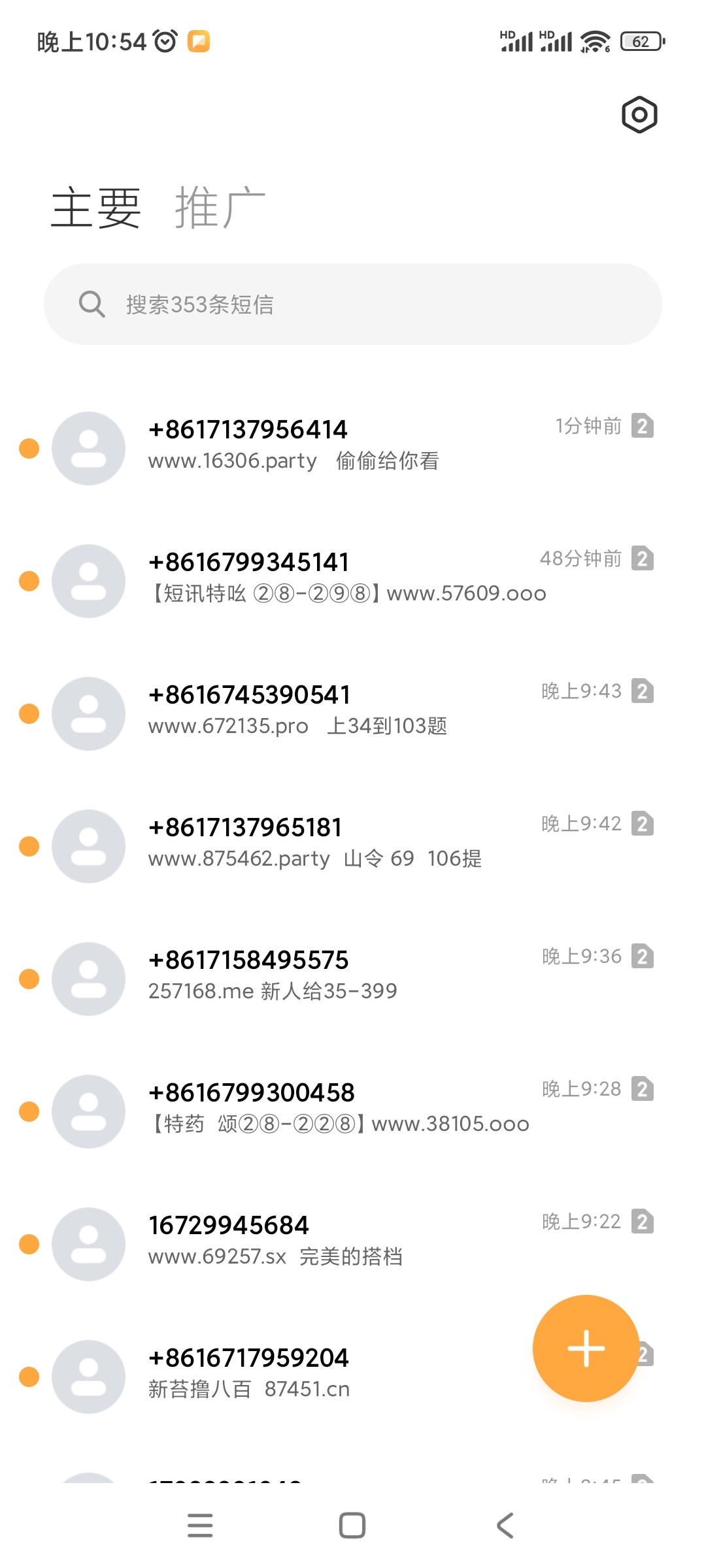Switch to the 推广 tab
The image size is (706, 1568).
coord(220,208)
